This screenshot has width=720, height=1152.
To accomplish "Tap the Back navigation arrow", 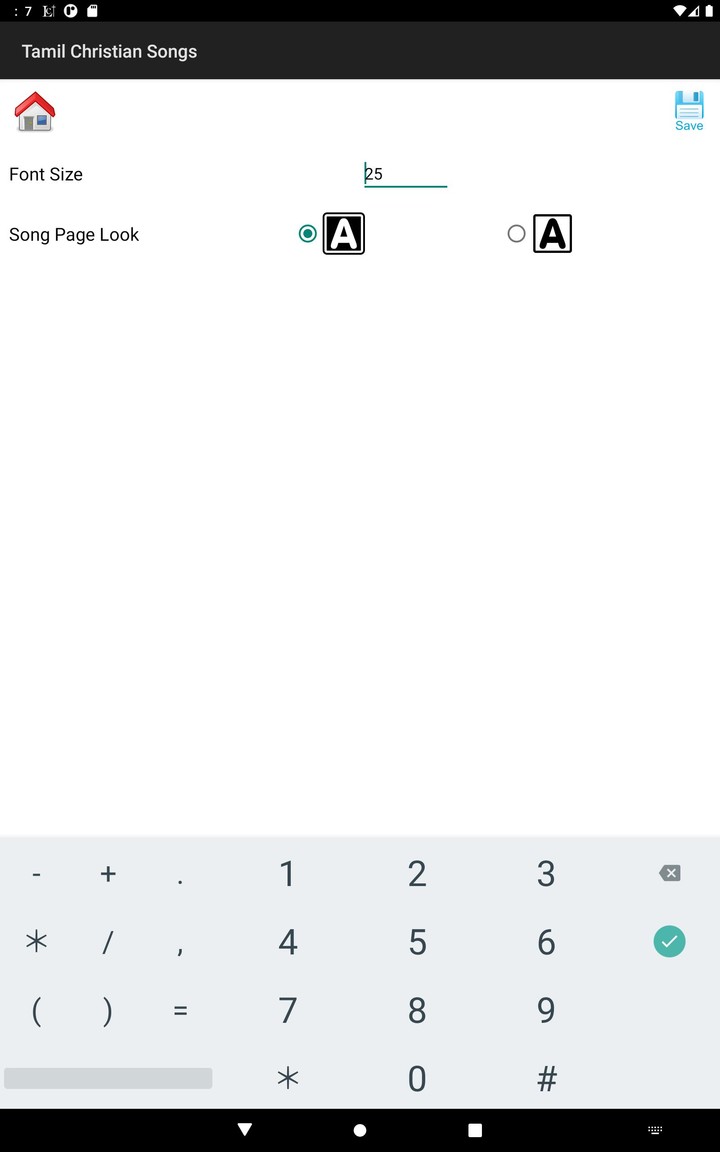I will (x=244, y=1129).
